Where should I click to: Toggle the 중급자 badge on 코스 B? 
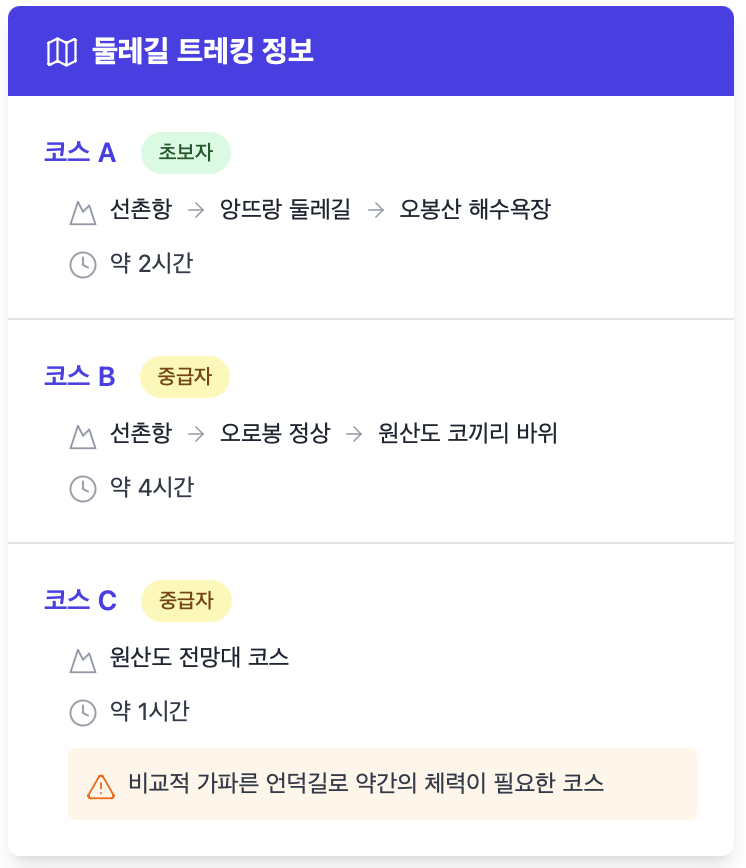(184, 377)
